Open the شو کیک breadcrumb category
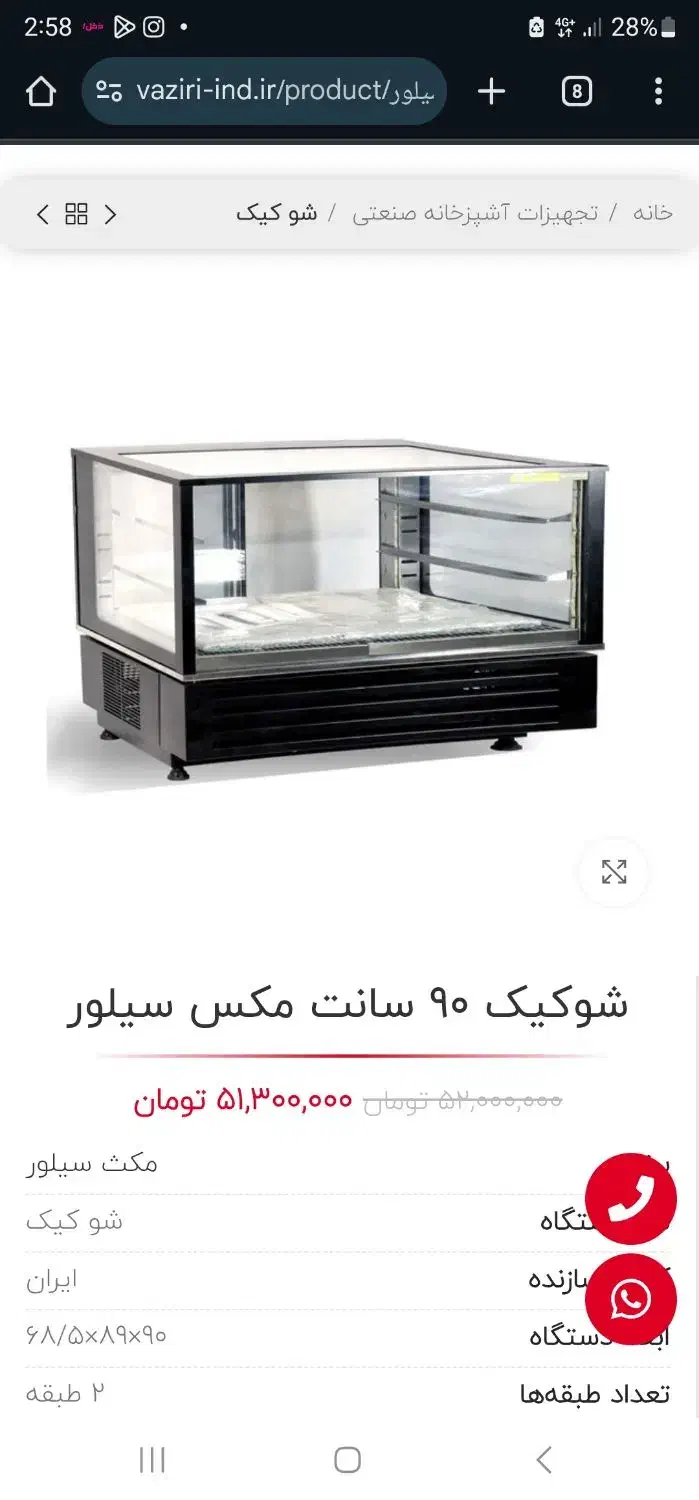This screenshot has width=699, height=1500. pos(277,213)
